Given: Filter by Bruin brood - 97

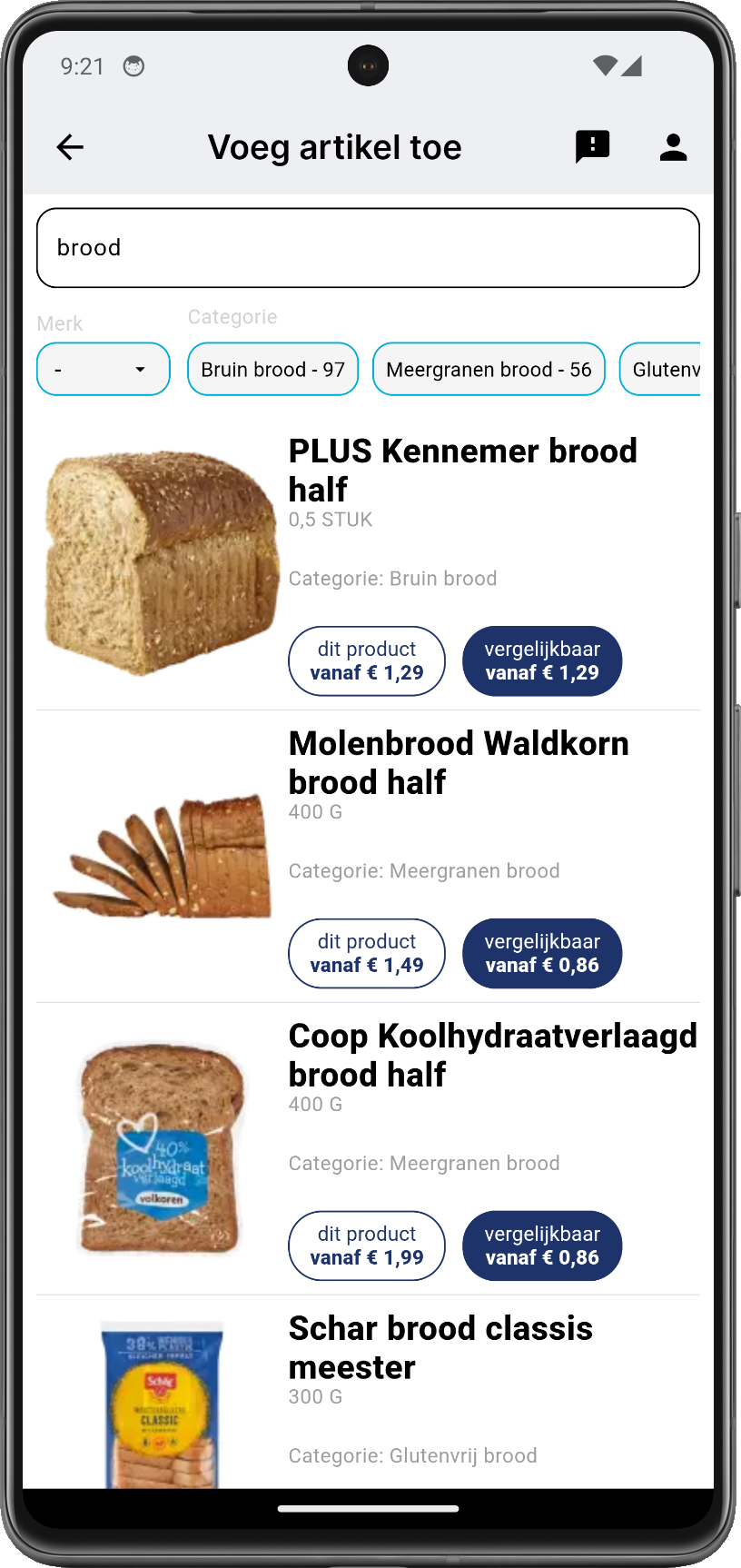Looking at the screenshot, I should [272, 369].
